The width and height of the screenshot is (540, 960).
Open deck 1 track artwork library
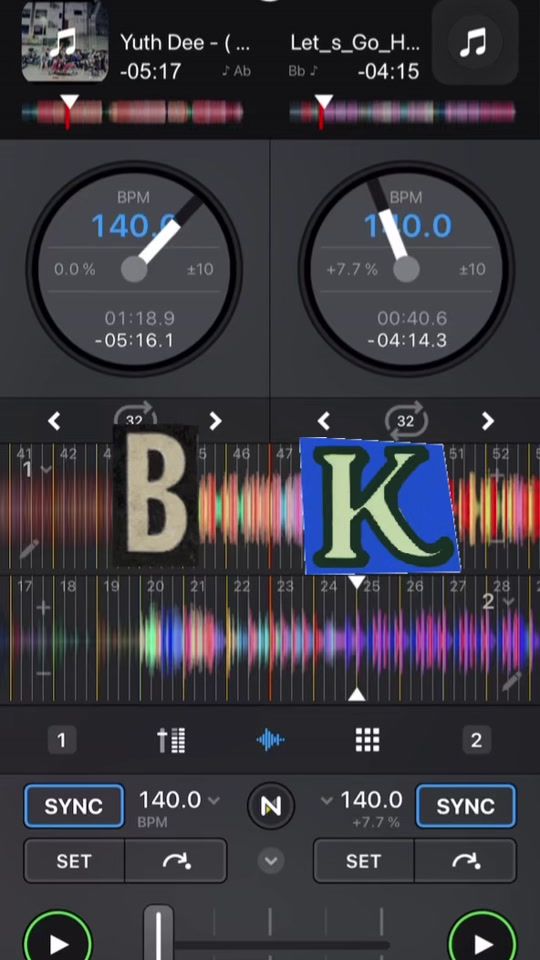point(65,42)
